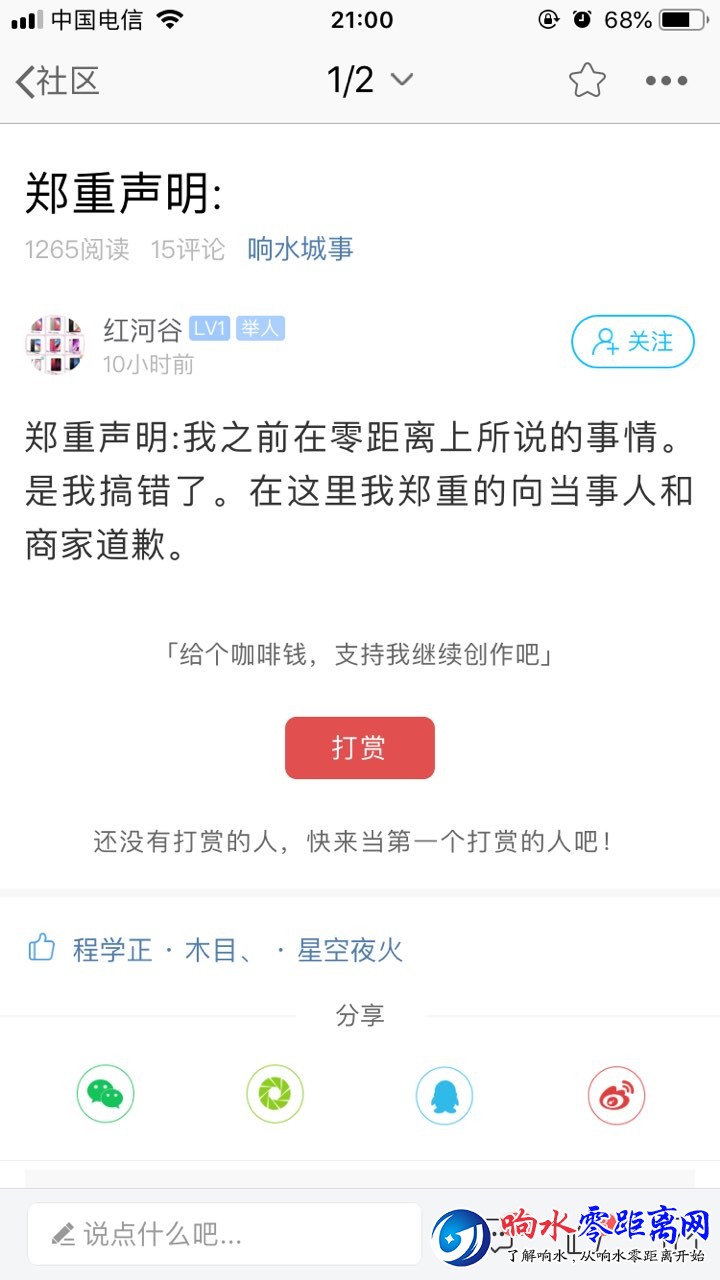Follow 红河谷 with the 关注 button

632,342
